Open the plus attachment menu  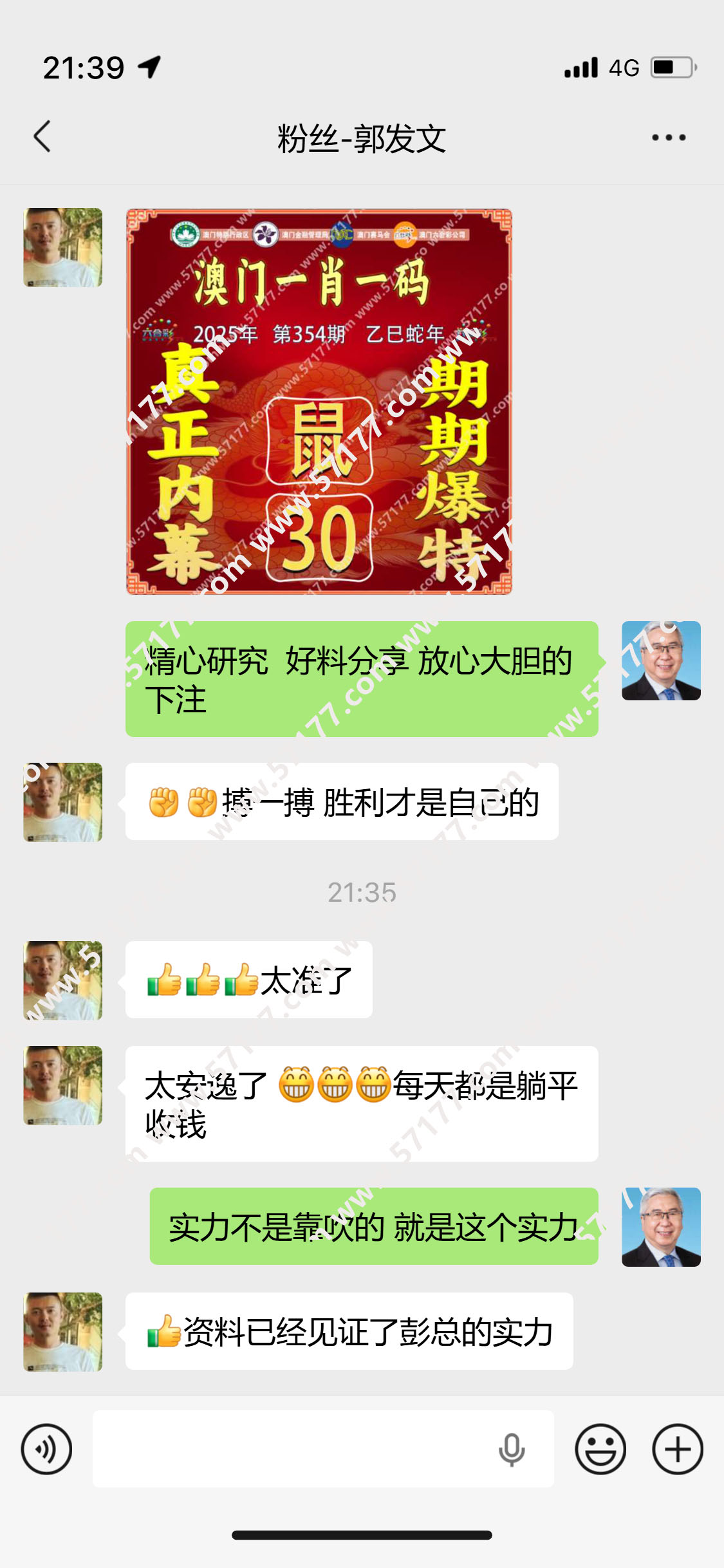click(x=678, y=1449)
